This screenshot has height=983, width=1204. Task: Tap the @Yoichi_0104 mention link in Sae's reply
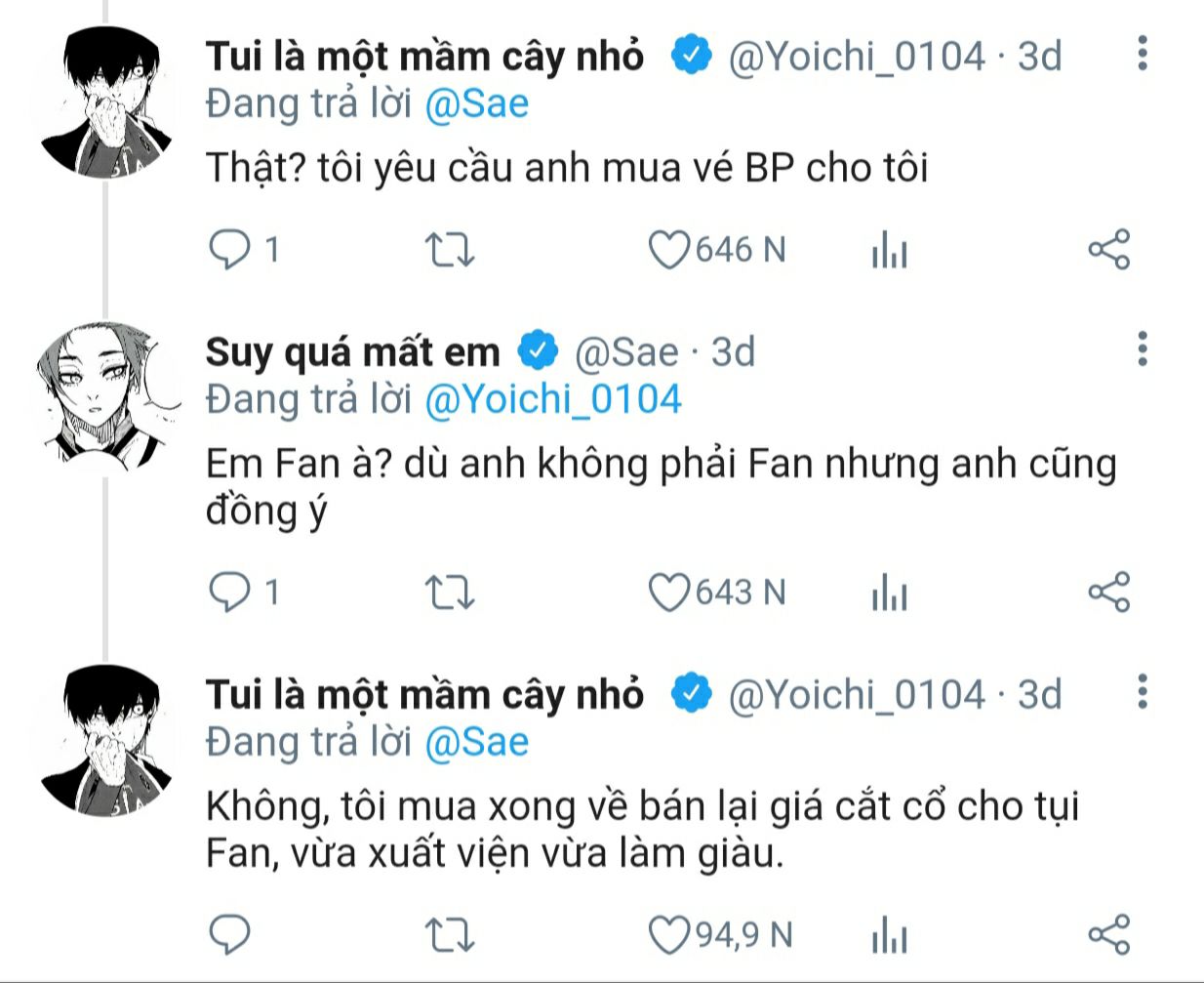coord(553,399)
